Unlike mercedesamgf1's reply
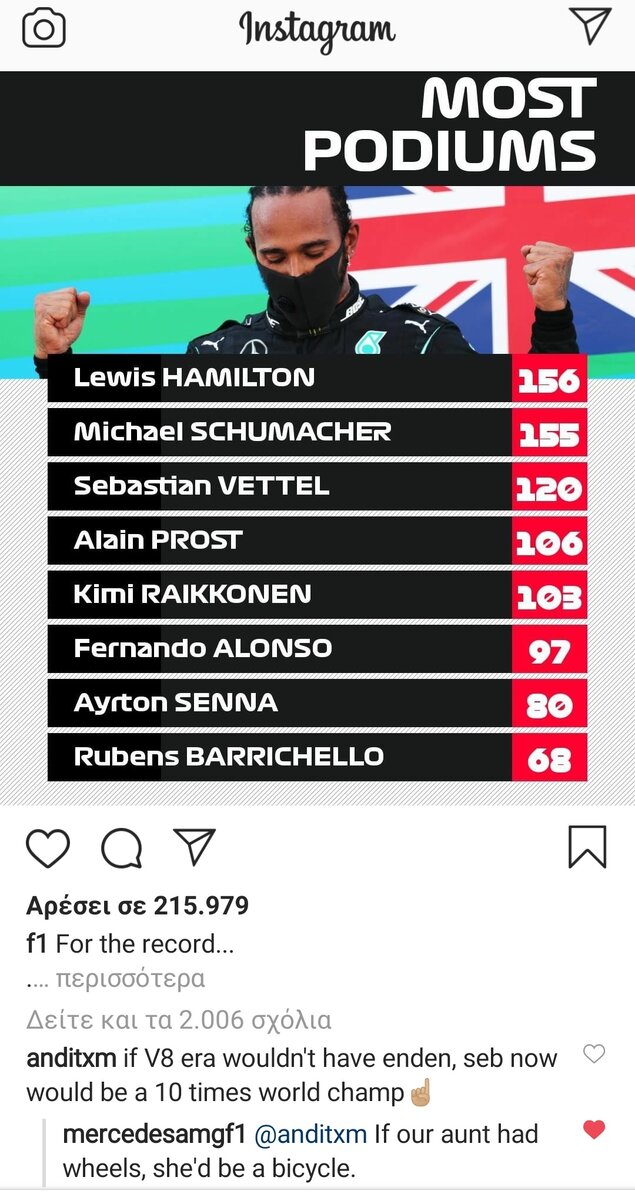The width and height of the screenshot is (635, 1200). (594, 1130)
